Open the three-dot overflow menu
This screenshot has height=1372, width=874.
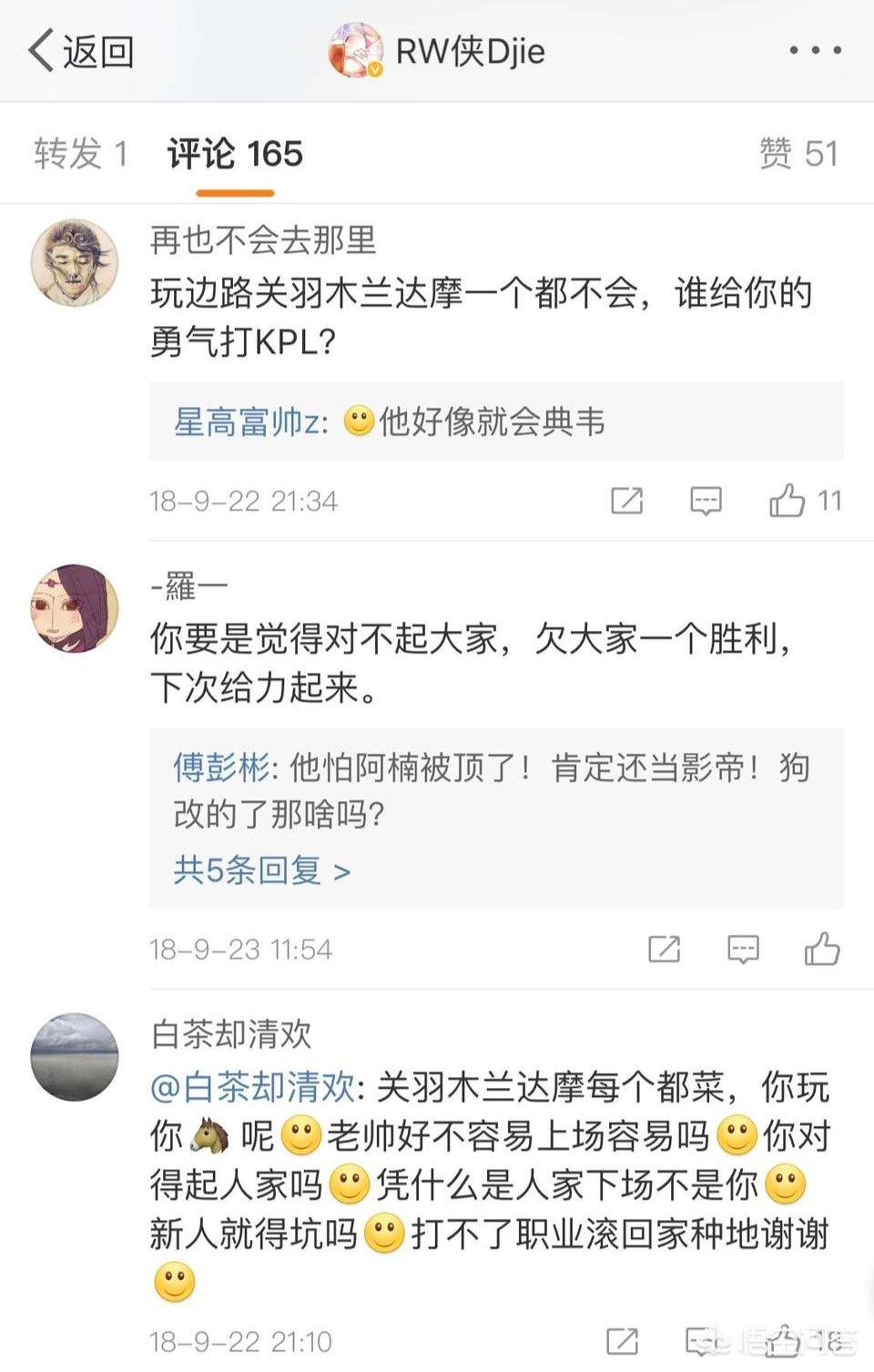coord(815,51)
